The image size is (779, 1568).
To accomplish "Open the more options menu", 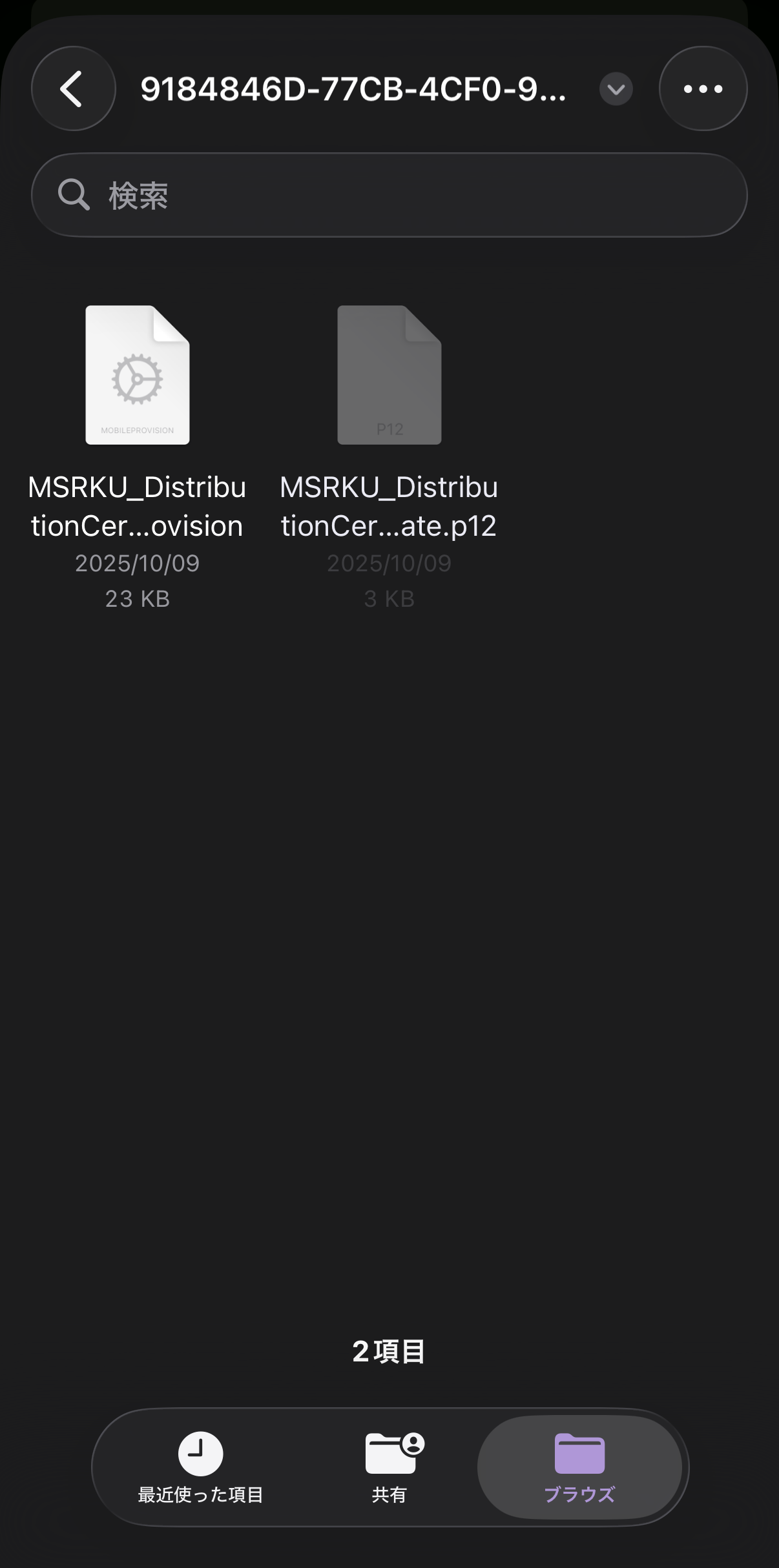I will 703,88.
